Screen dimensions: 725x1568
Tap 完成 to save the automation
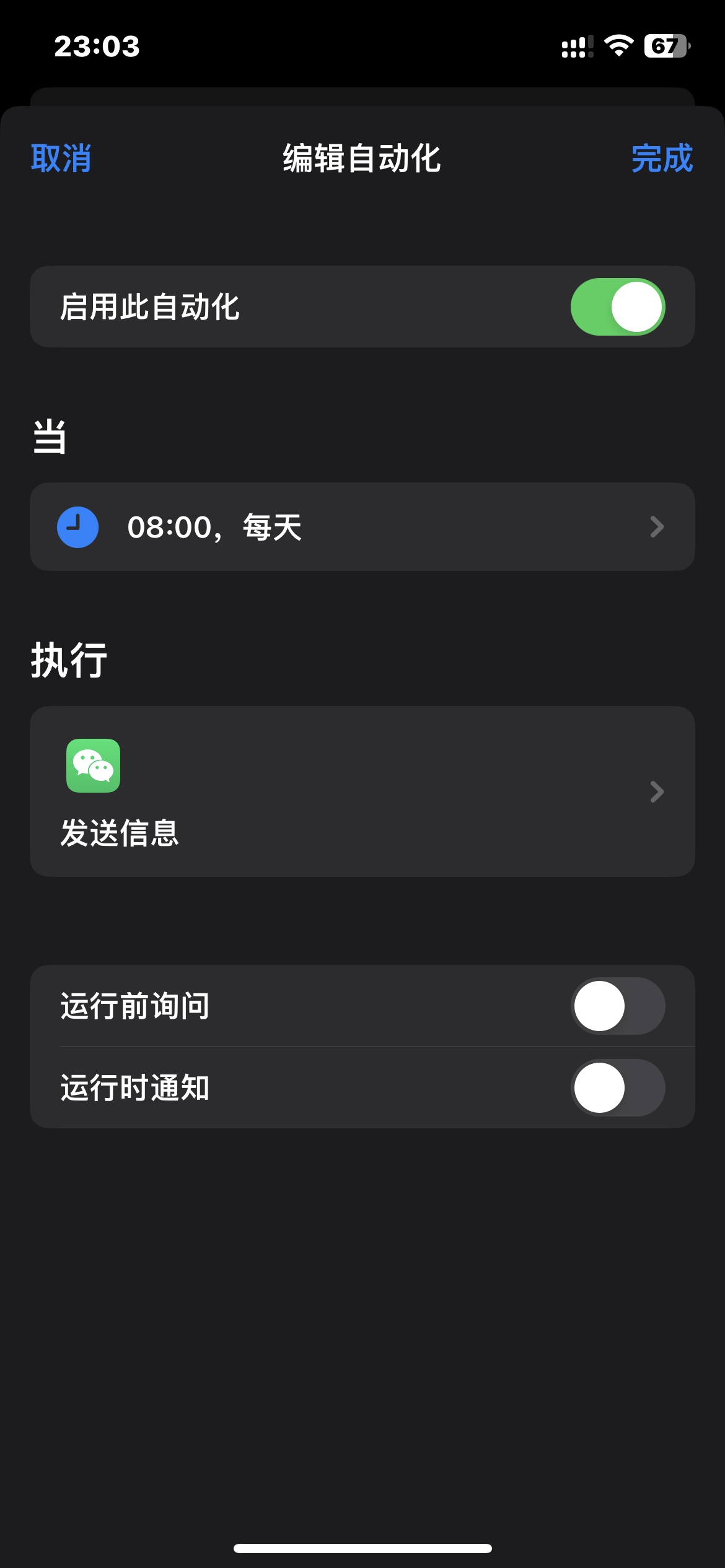(x=661, y=159)
